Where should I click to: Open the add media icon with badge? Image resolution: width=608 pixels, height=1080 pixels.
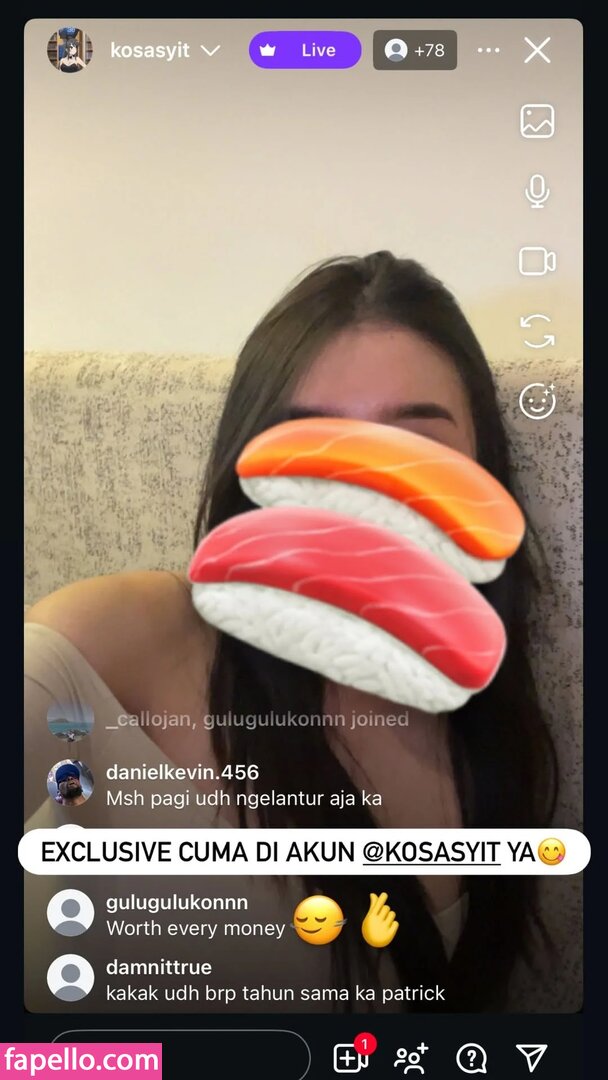[x=350, y=1057]
